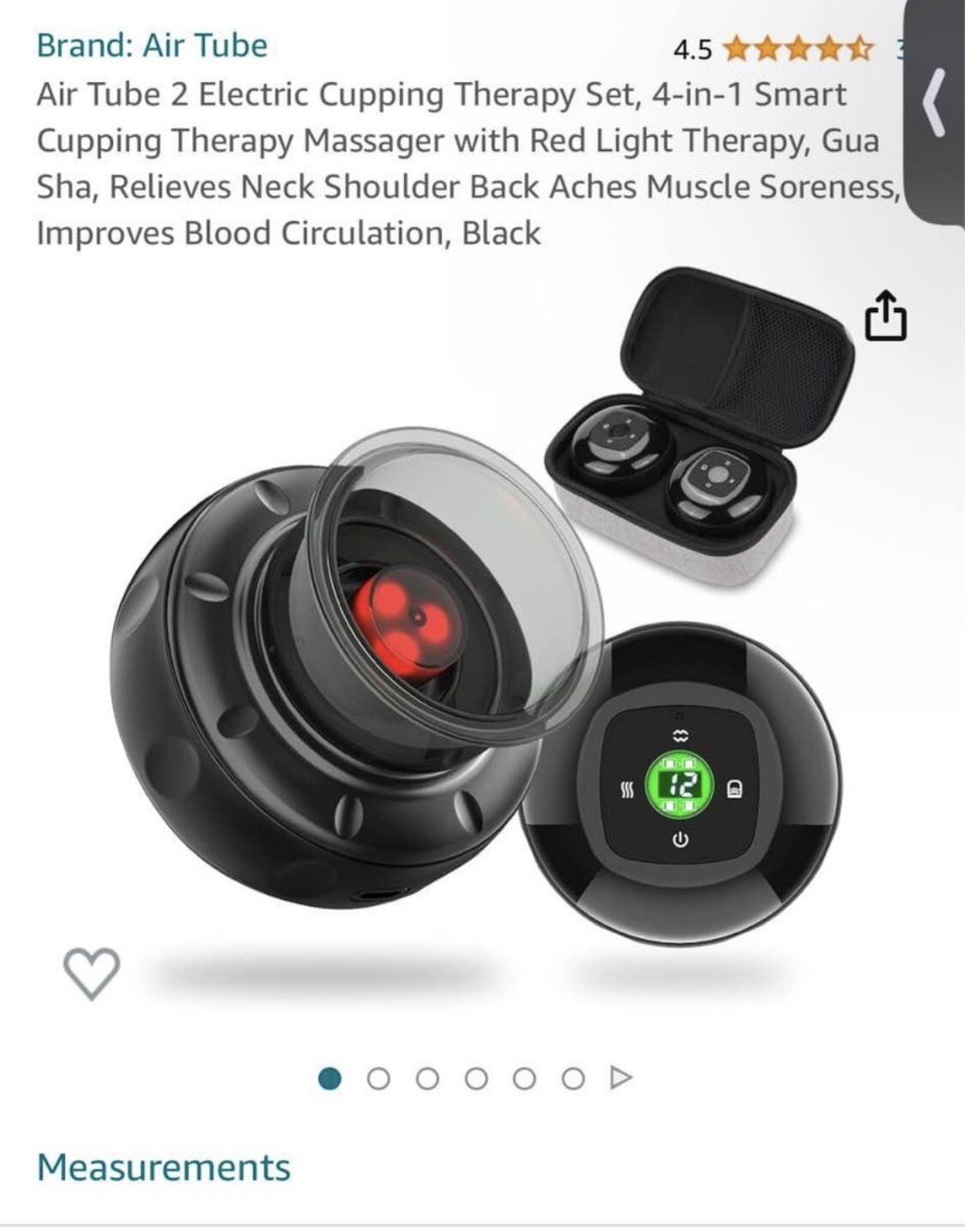Add product to wish list heart
Image resolution: width=965 pixels, height=1232 pixels.
click(92, 974)
